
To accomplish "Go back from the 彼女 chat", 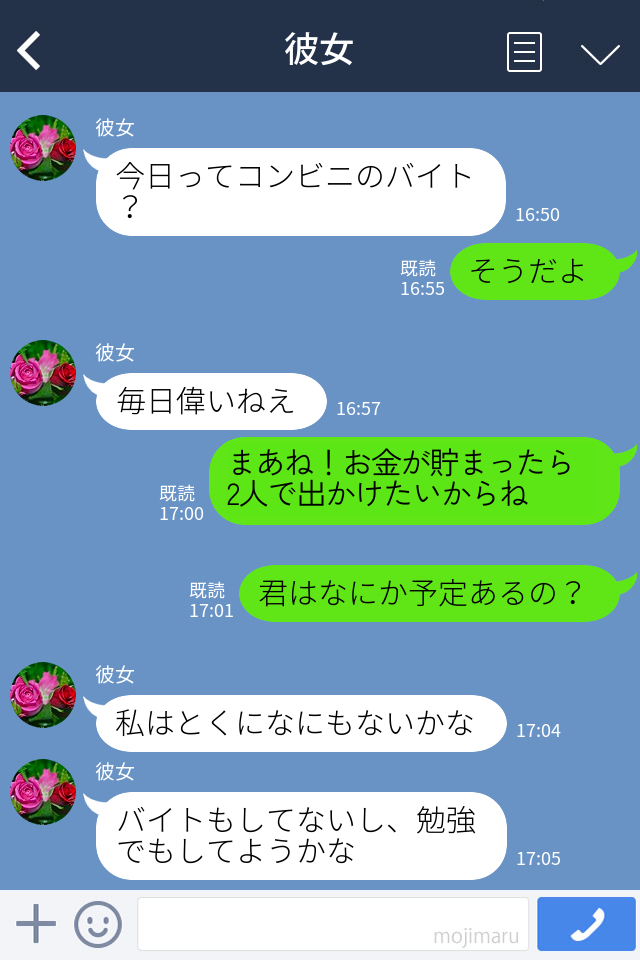I will point(30,51).
